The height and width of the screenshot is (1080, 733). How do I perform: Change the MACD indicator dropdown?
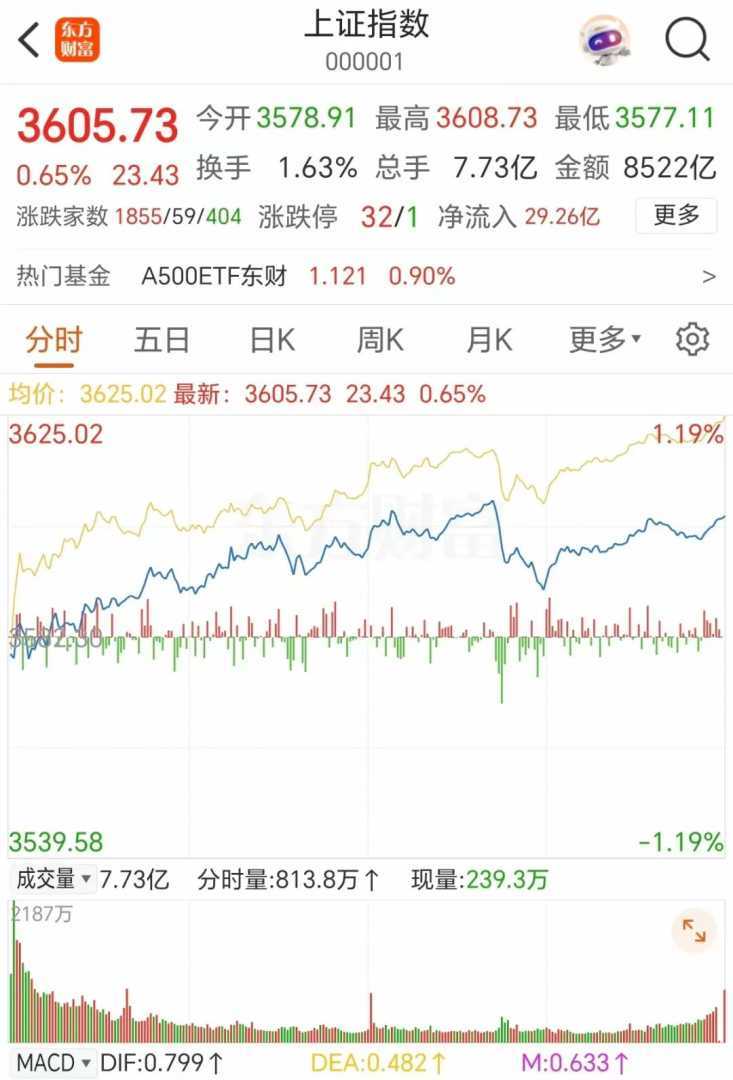click(x=53, y=1062)
